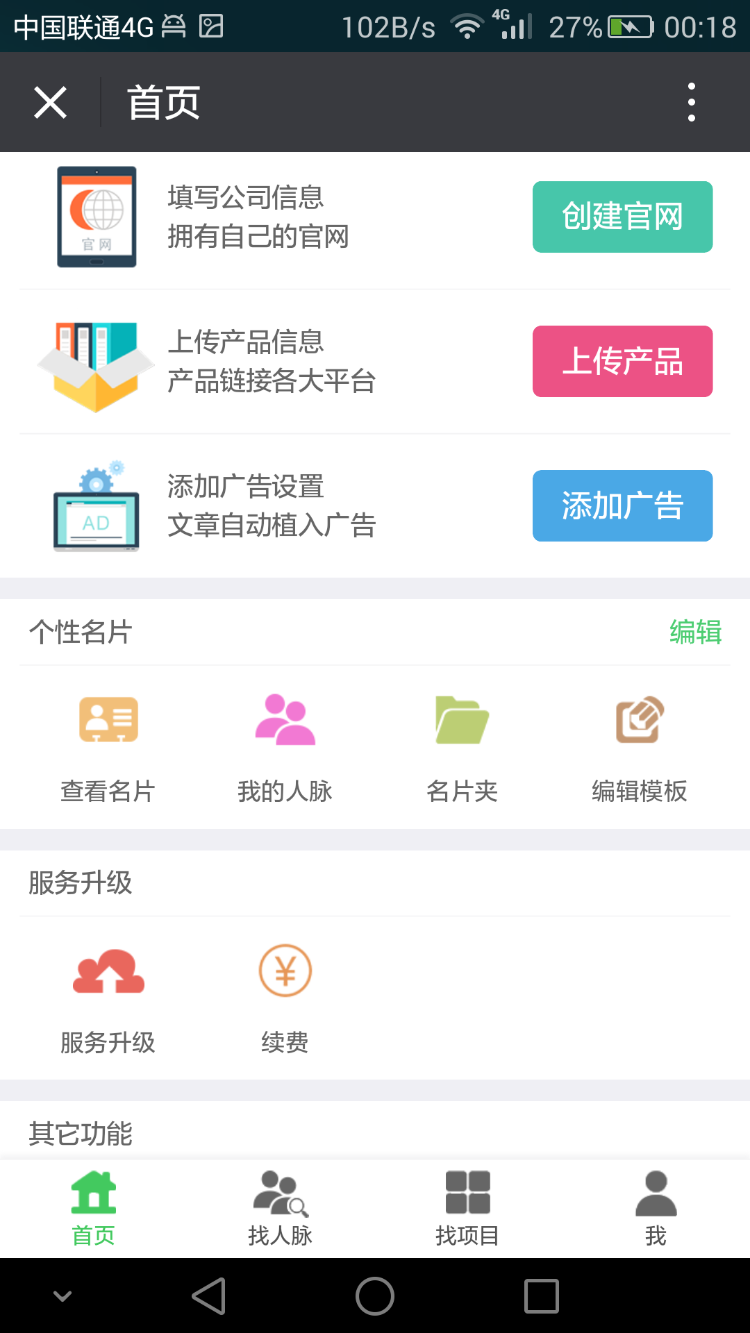Image resolution: width=750 pixels, height=1333 pixels.
Task: Click the 官网 tablet icon next to 填写公司信息
Action: [x=95, y=216]
